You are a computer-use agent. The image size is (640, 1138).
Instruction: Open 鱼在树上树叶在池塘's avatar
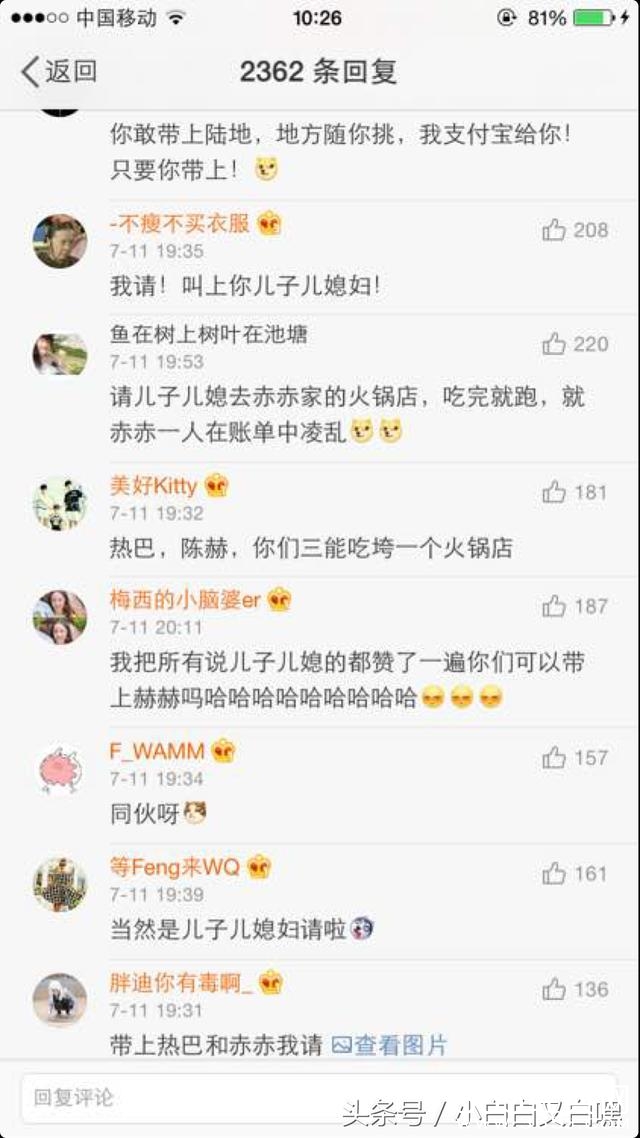point(60,354)
